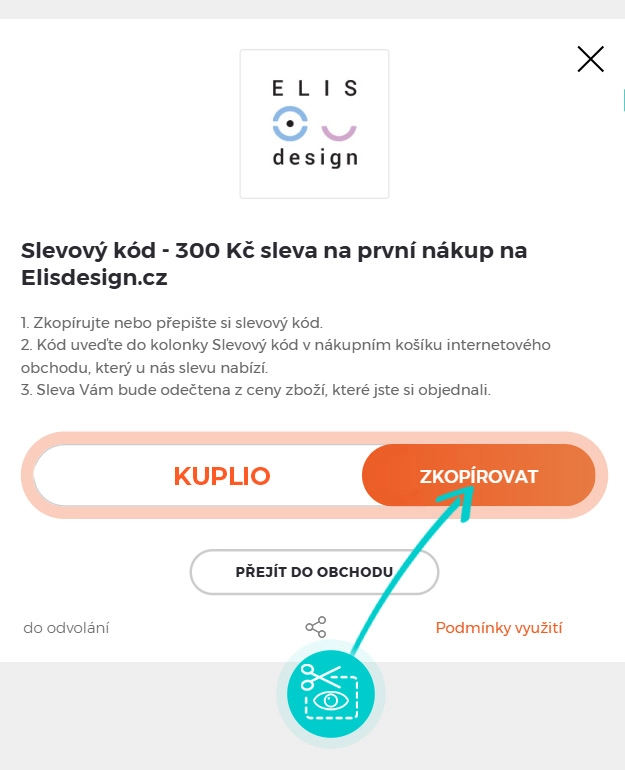625x770 pixels.
Task: Close the discount code dialog
Action: 590,59
